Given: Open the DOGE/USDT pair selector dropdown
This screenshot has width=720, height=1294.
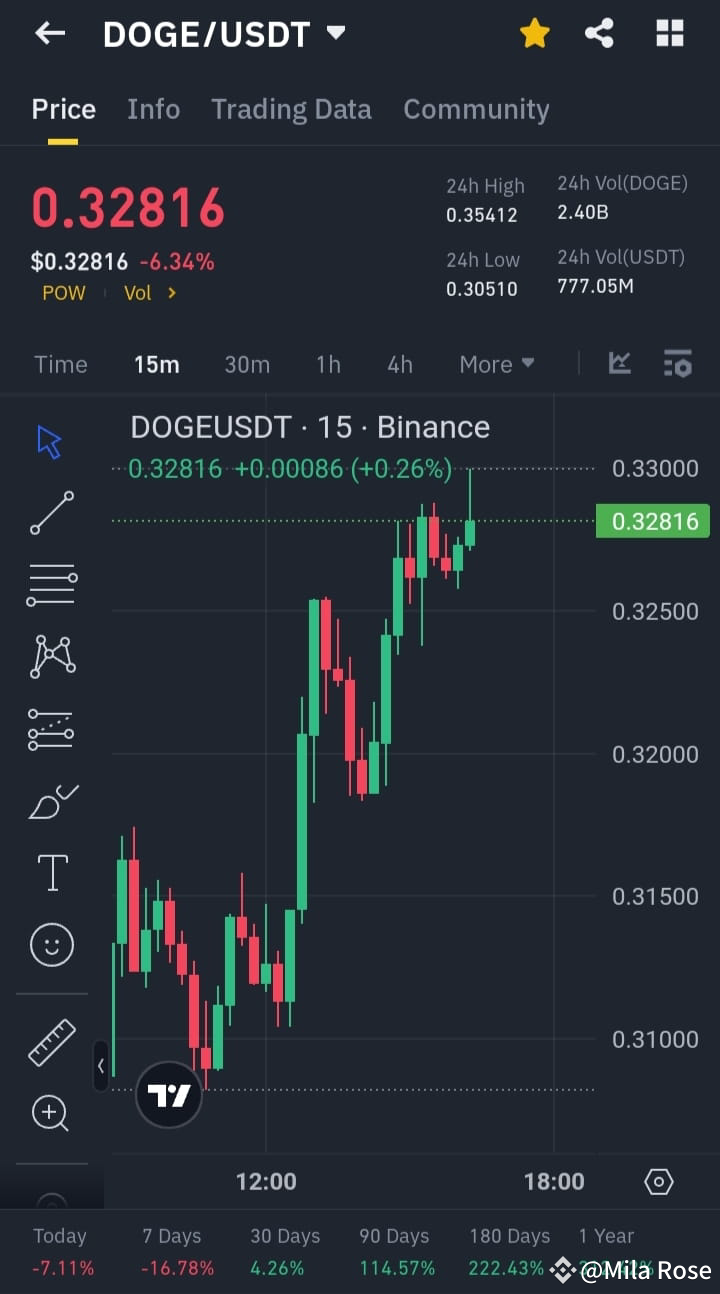Looking at the screenshot, I should [x=337, y=32].
